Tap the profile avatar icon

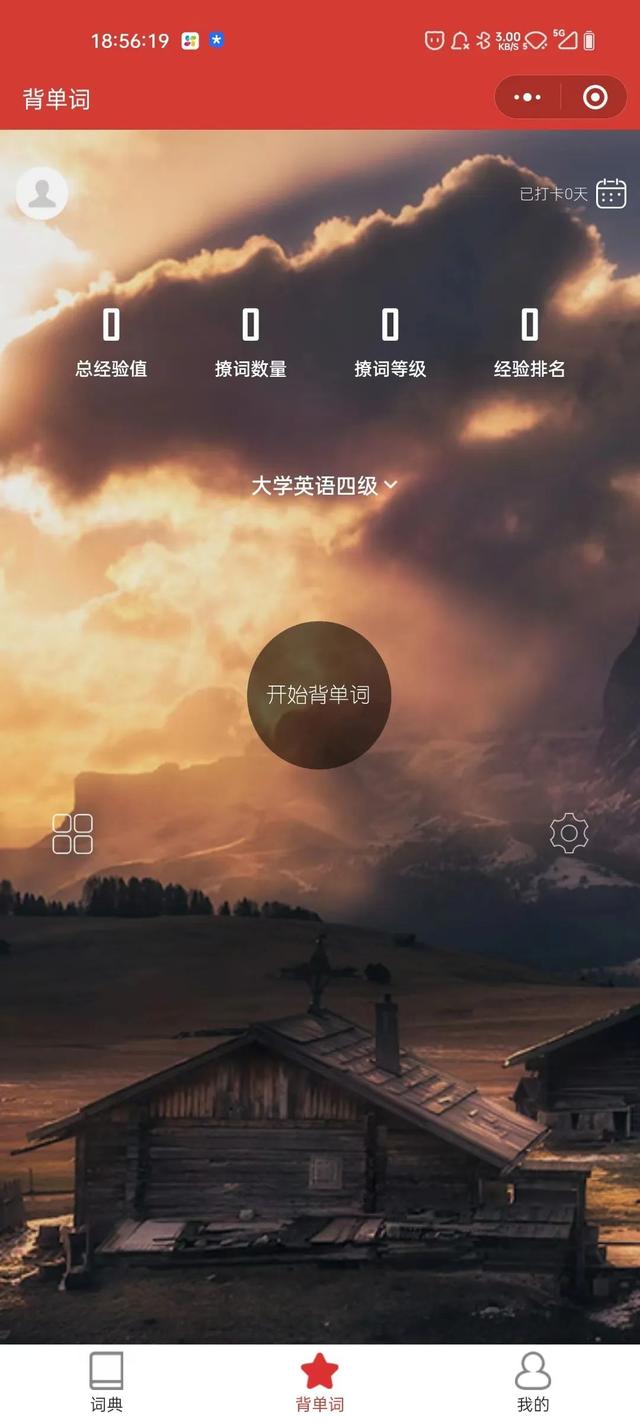[x=42, y=193]
